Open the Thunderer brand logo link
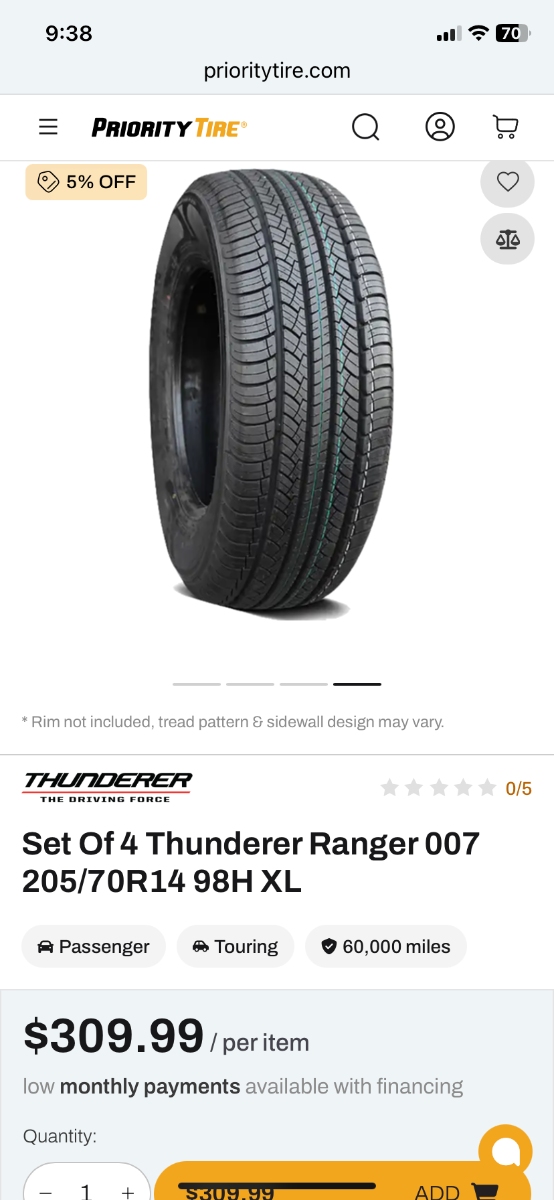 (107, 786)
